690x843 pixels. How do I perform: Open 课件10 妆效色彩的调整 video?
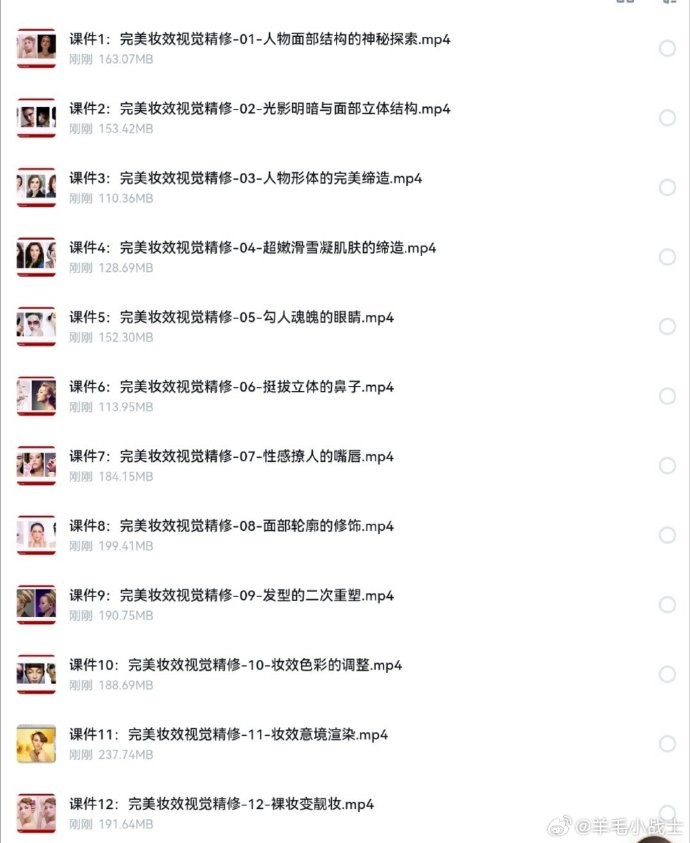(235, 665)
